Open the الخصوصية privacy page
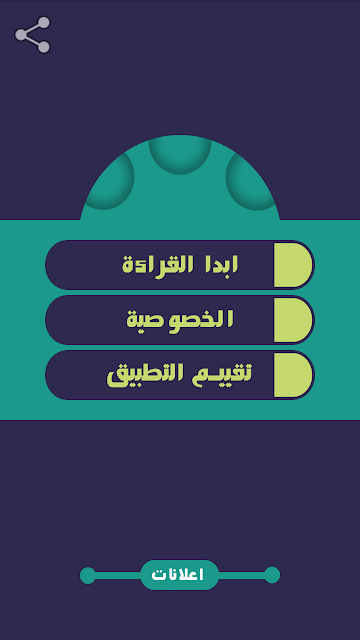 tap(180, 320)
